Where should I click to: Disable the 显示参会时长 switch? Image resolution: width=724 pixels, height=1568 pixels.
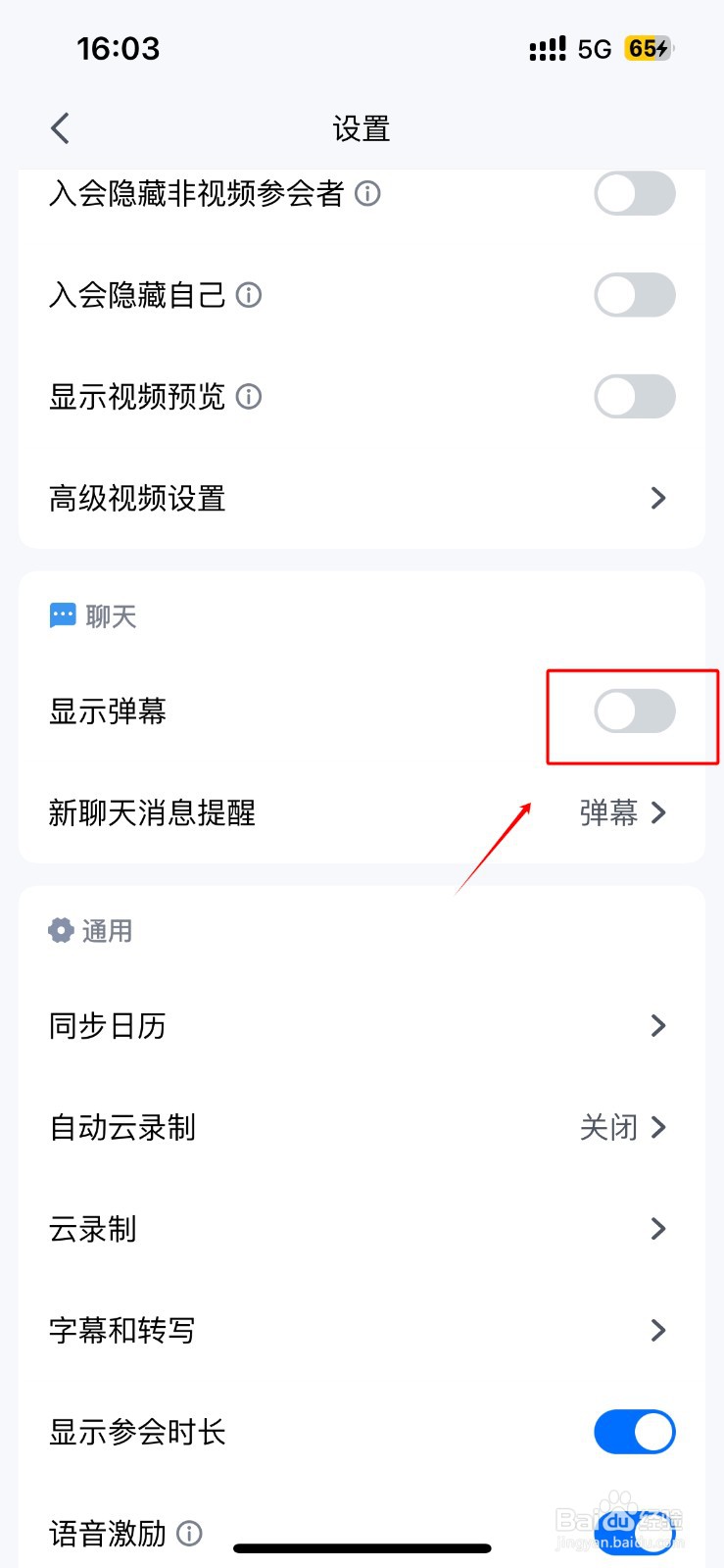coord(634,1432)
